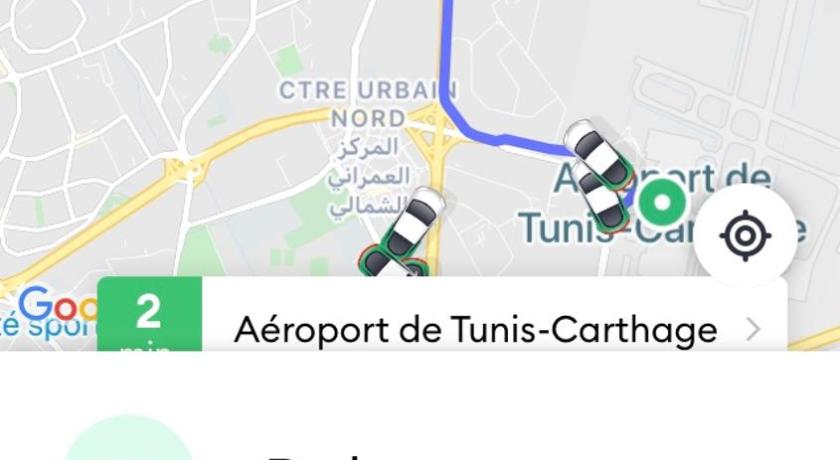Recenter map on my location
Image resolution: width=840 pixels, height=460 pixels.
(x=745, y=236)
